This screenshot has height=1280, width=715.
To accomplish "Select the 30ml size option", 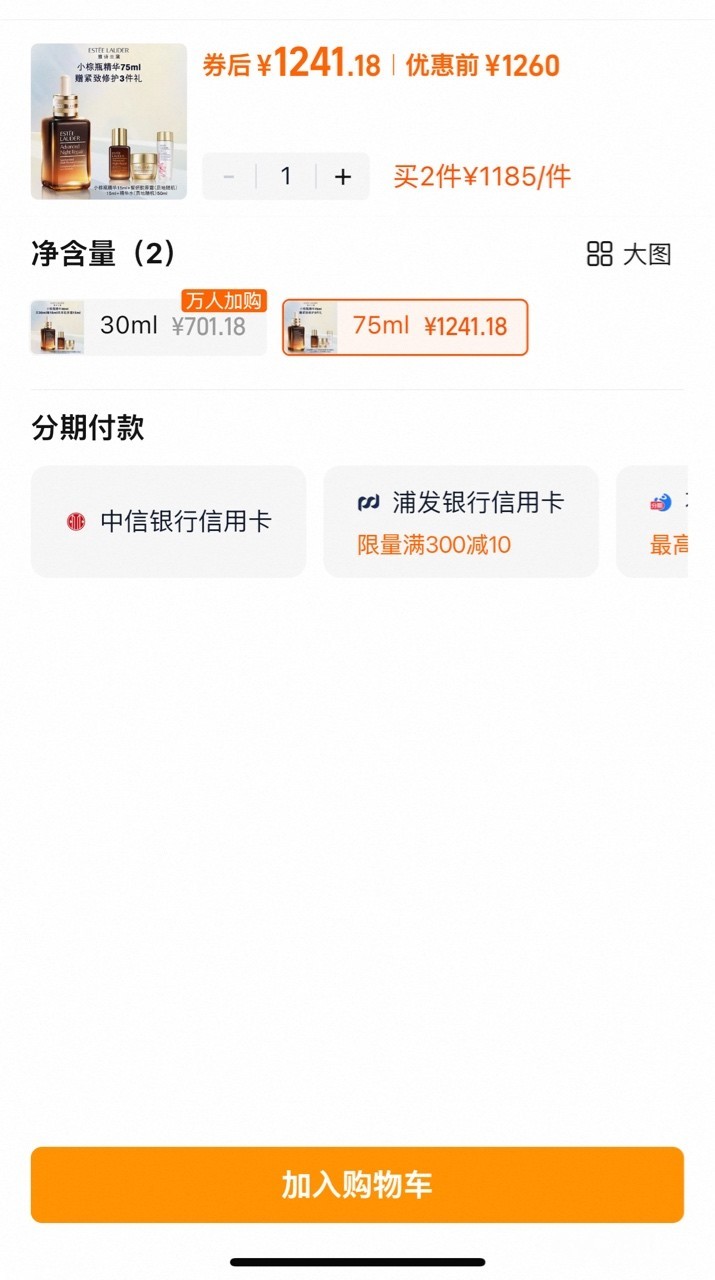I will pos(149,327).
